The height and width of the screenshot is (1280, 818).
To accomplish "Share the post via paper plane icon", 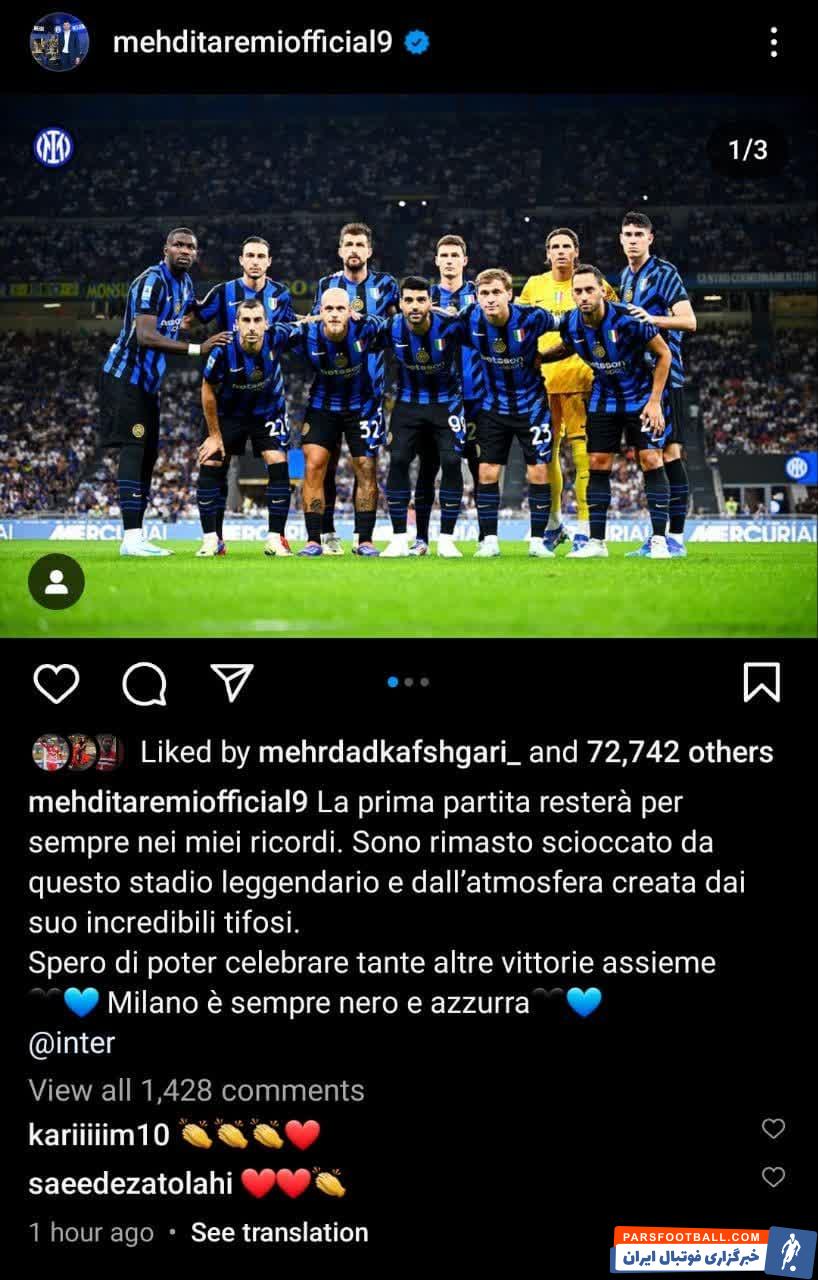I will point(232,682).
